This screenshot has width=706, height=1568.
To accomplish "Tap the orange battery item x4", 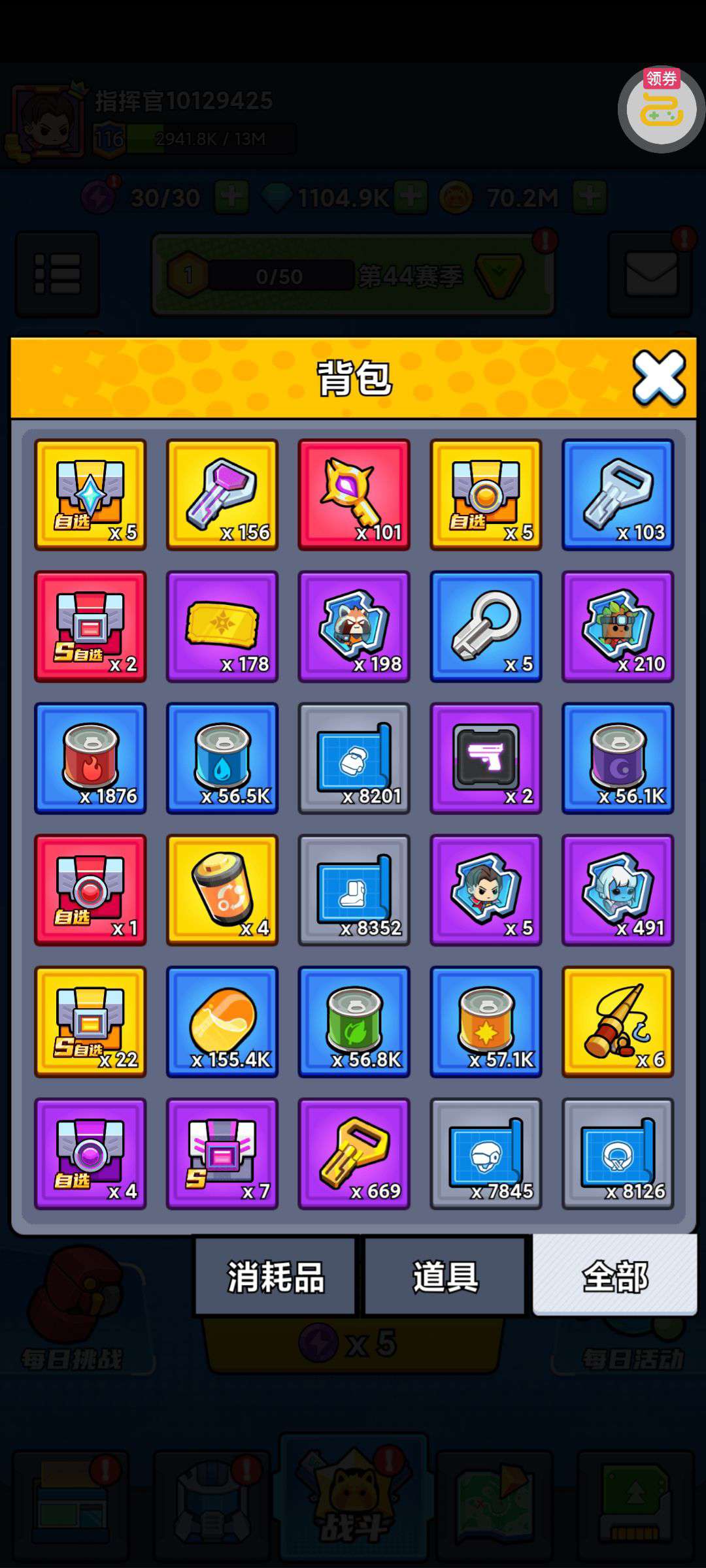I will tap(222, 890).
